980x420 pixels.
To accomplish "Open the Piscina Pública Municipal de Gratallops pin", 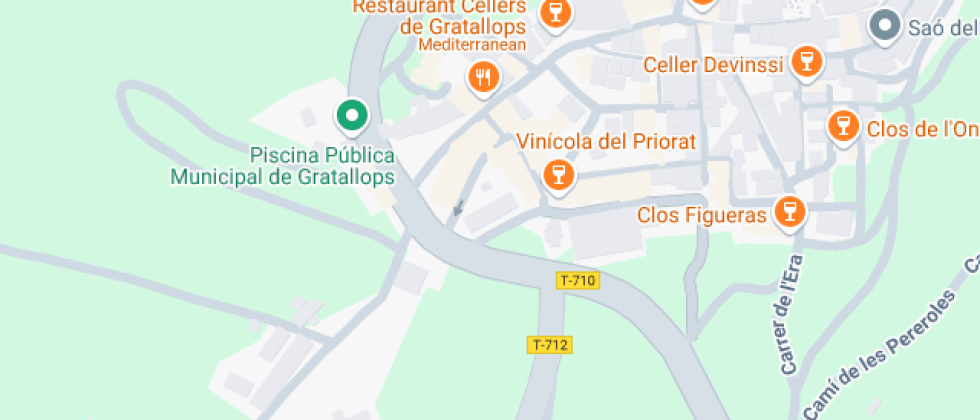I will (351, 116).
